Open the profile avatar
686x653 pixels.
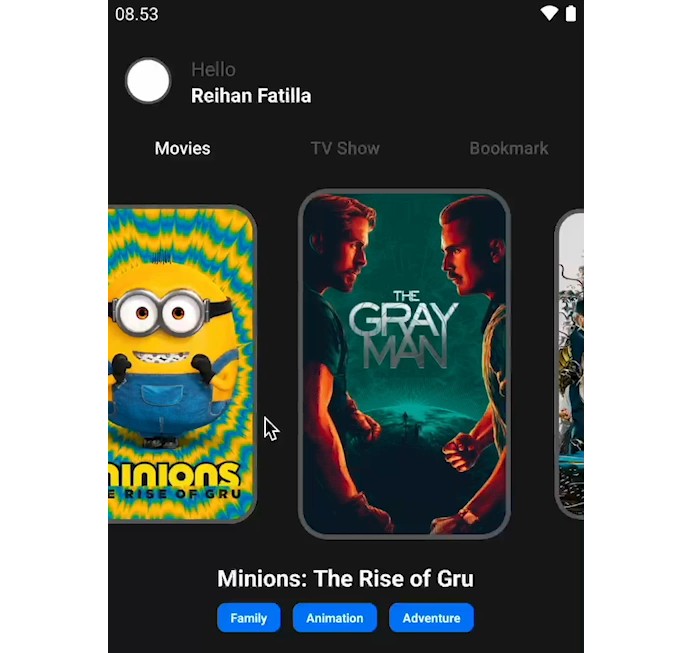(x=148, y=81)
